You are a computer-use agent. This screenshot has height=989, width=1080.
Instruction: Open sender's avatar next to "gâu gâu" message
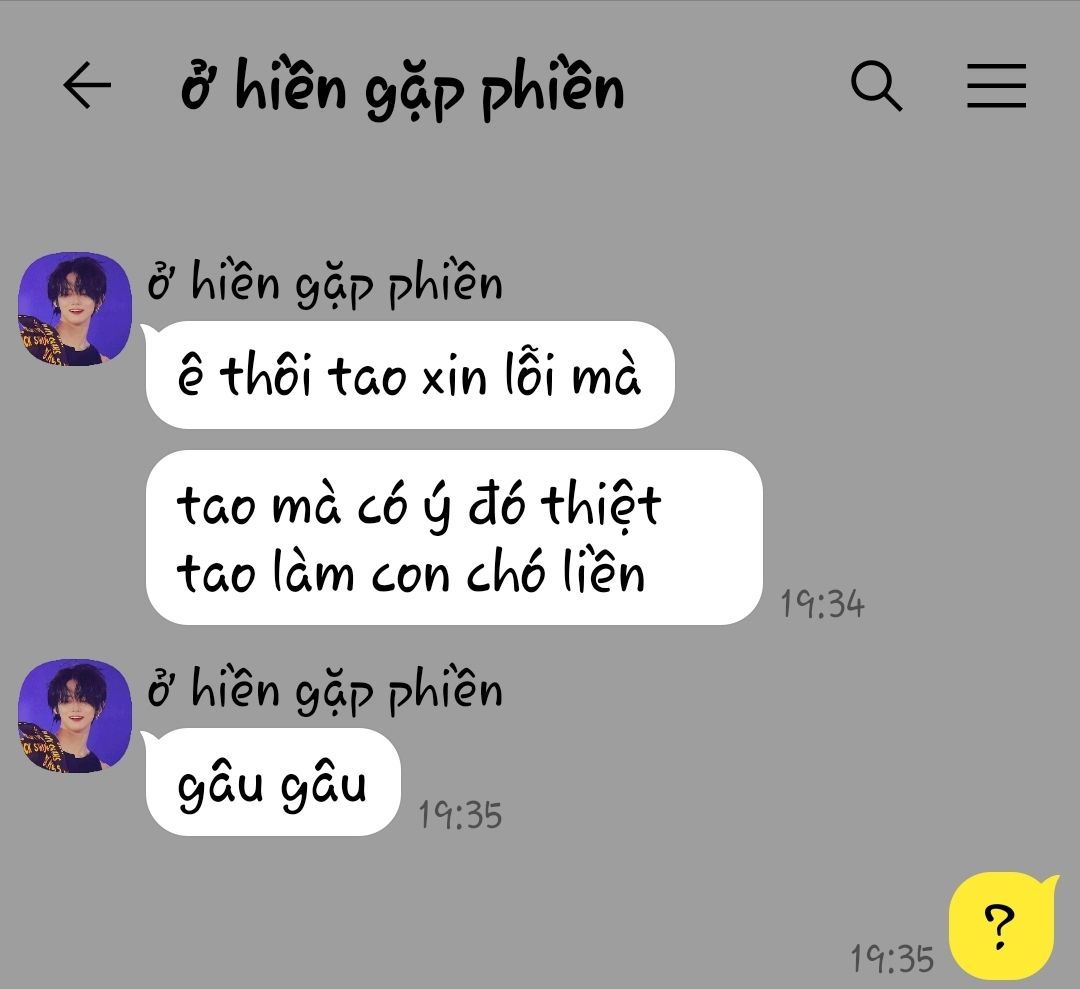pos(75,716)
